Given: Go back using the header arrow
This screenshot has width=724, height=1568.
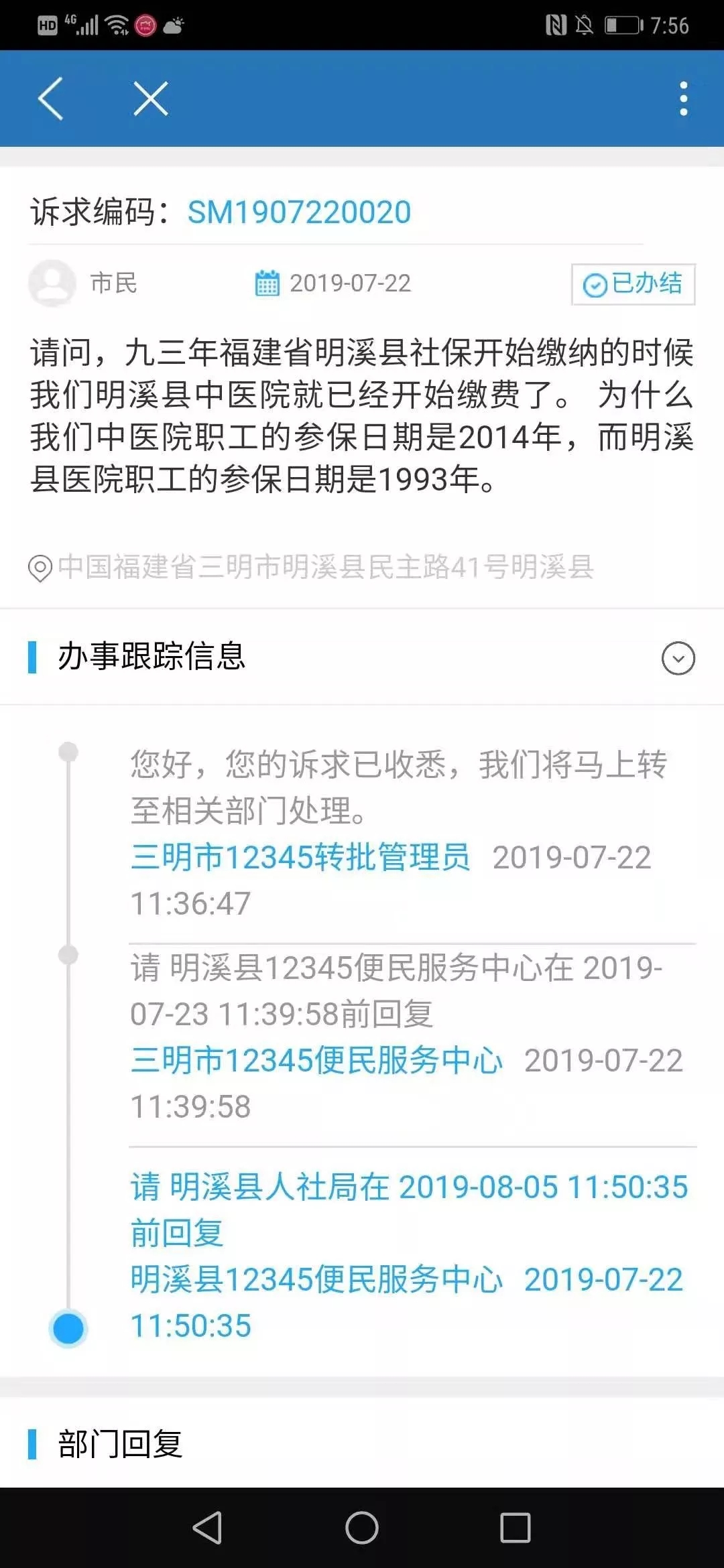Looking at the screenshot, I should [51, 99].
